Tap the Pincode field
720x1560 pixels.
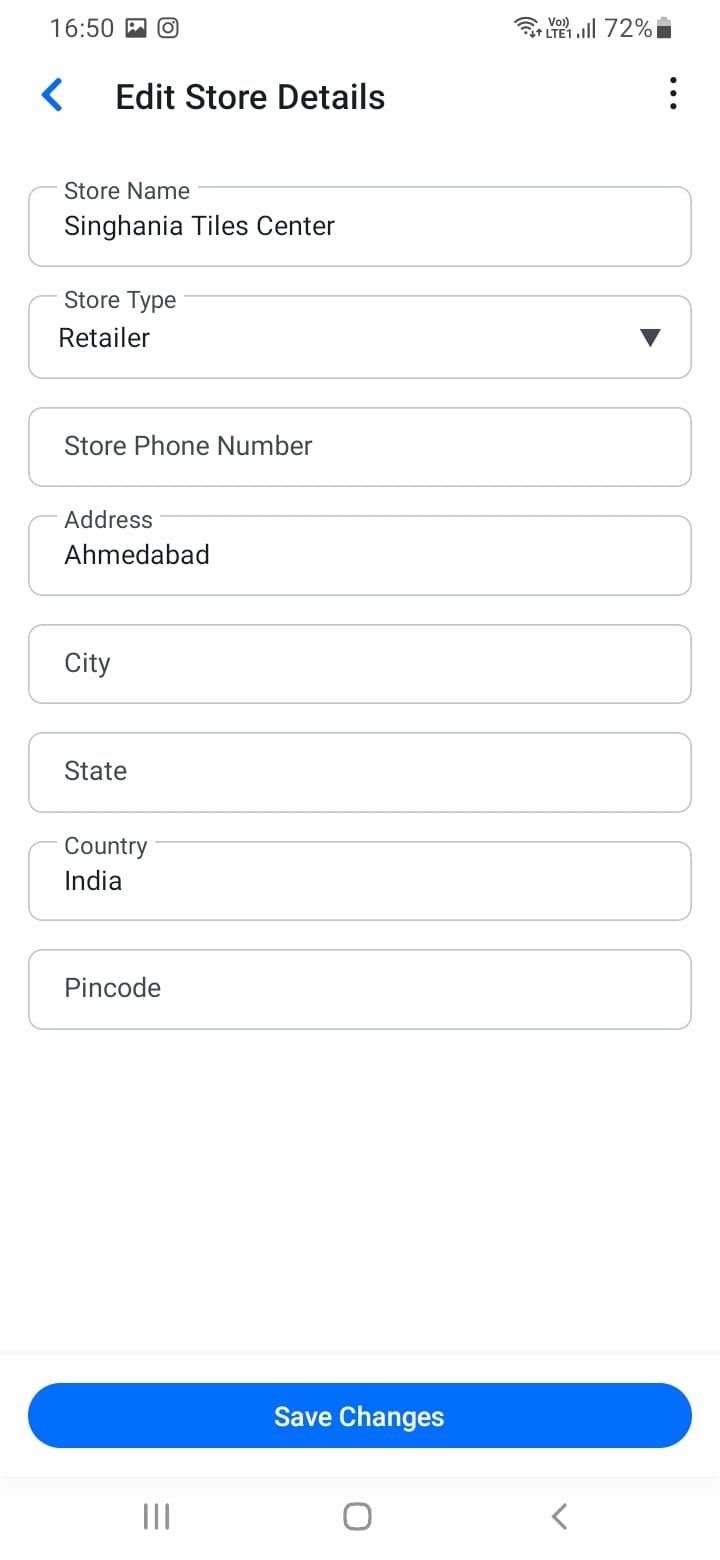(x=360, y=988)
